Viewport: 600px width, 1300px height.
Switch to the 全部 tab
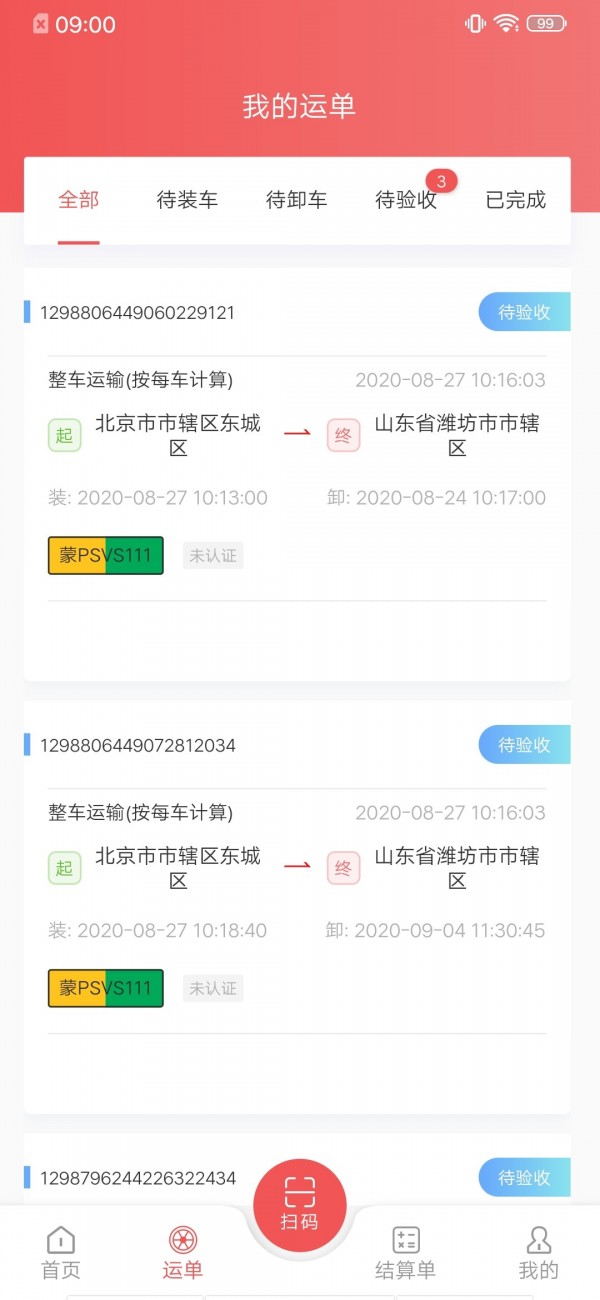coord(78,200)
